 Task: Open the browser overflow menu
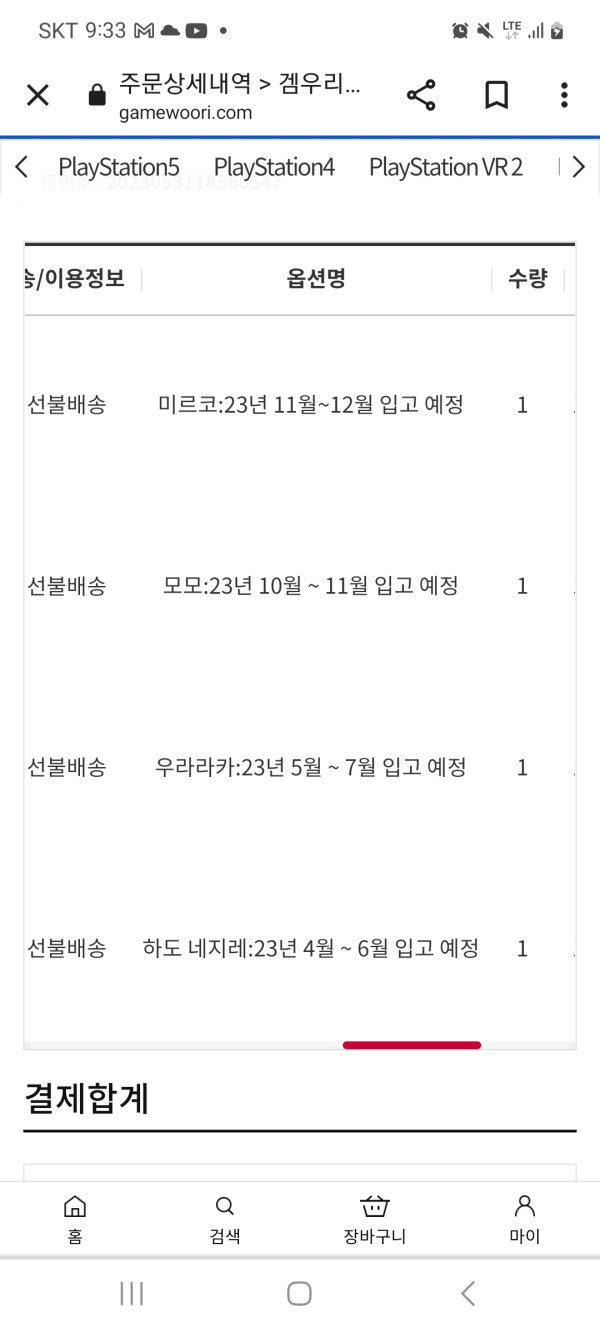click(x=564, y=96)
